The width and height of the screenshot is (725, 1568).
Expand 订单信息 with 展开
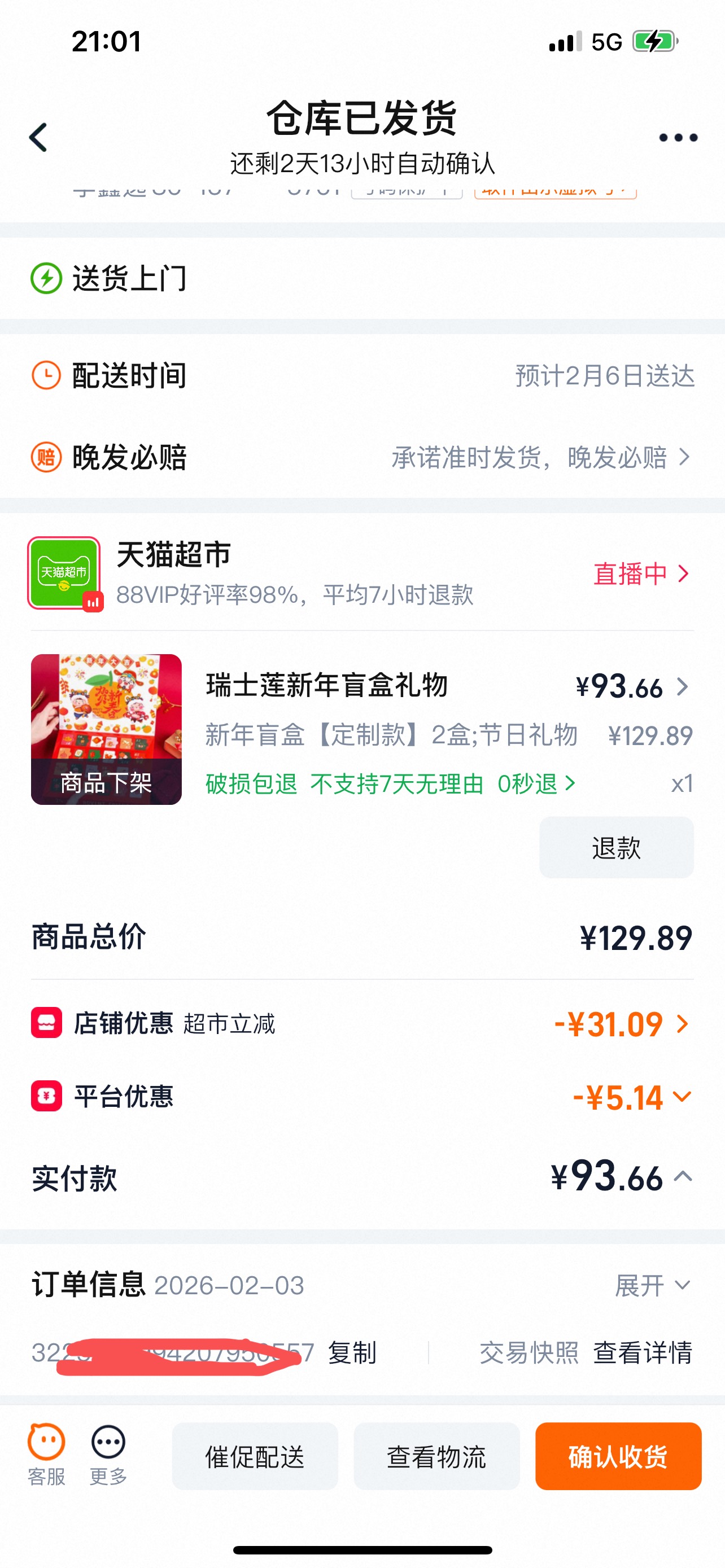[652, 1286]
